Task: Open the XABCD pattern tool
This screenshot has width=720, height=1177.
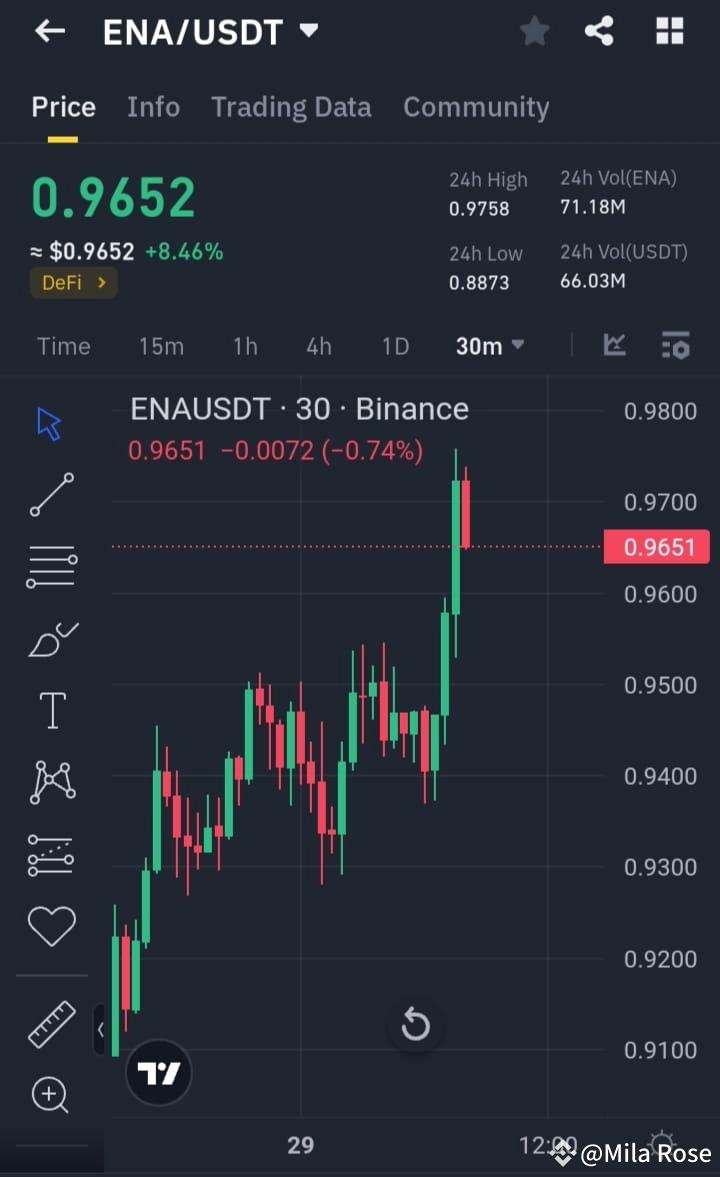Action: pos(51,781)
